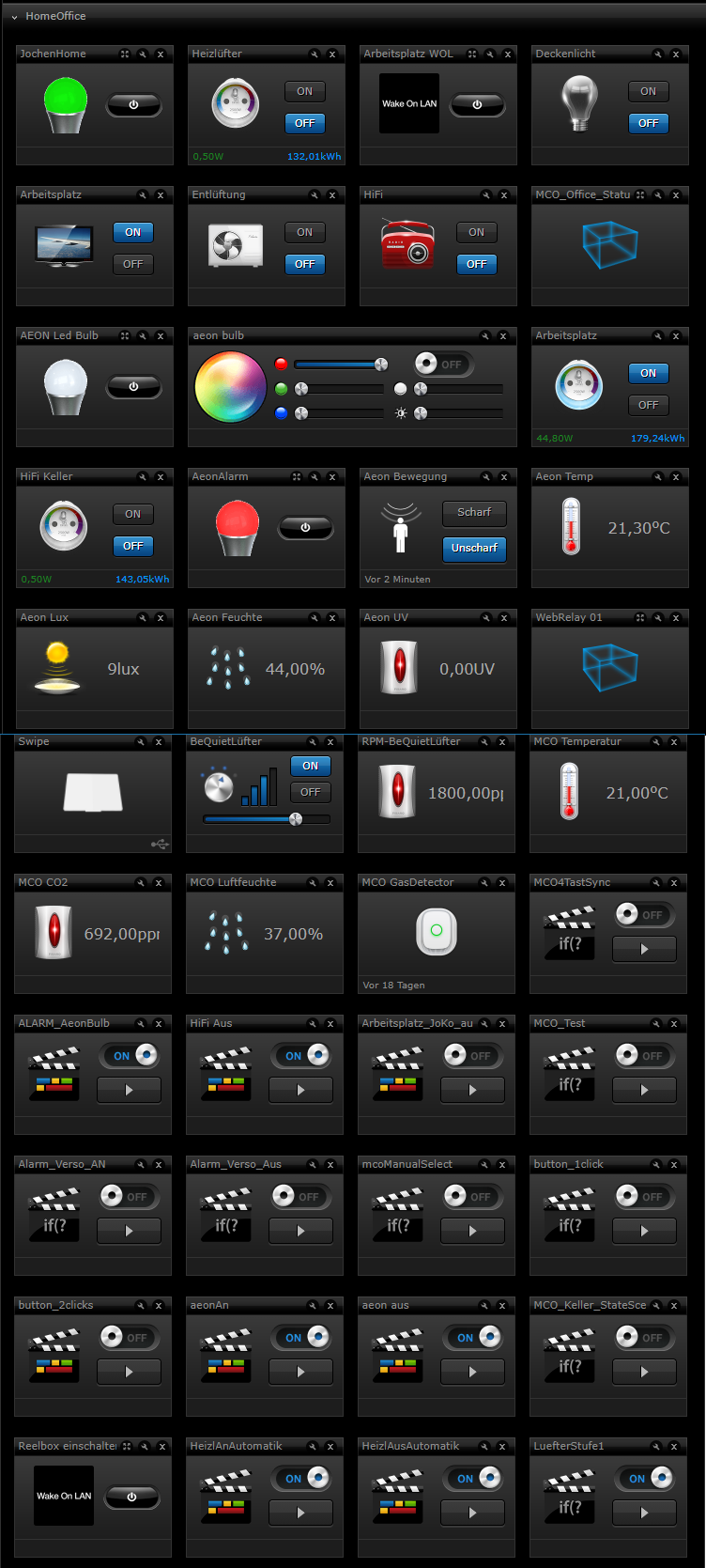This screenshot has width=706, height=1568.
Task: Play the button_1click scene
Action: point(644,1231)
